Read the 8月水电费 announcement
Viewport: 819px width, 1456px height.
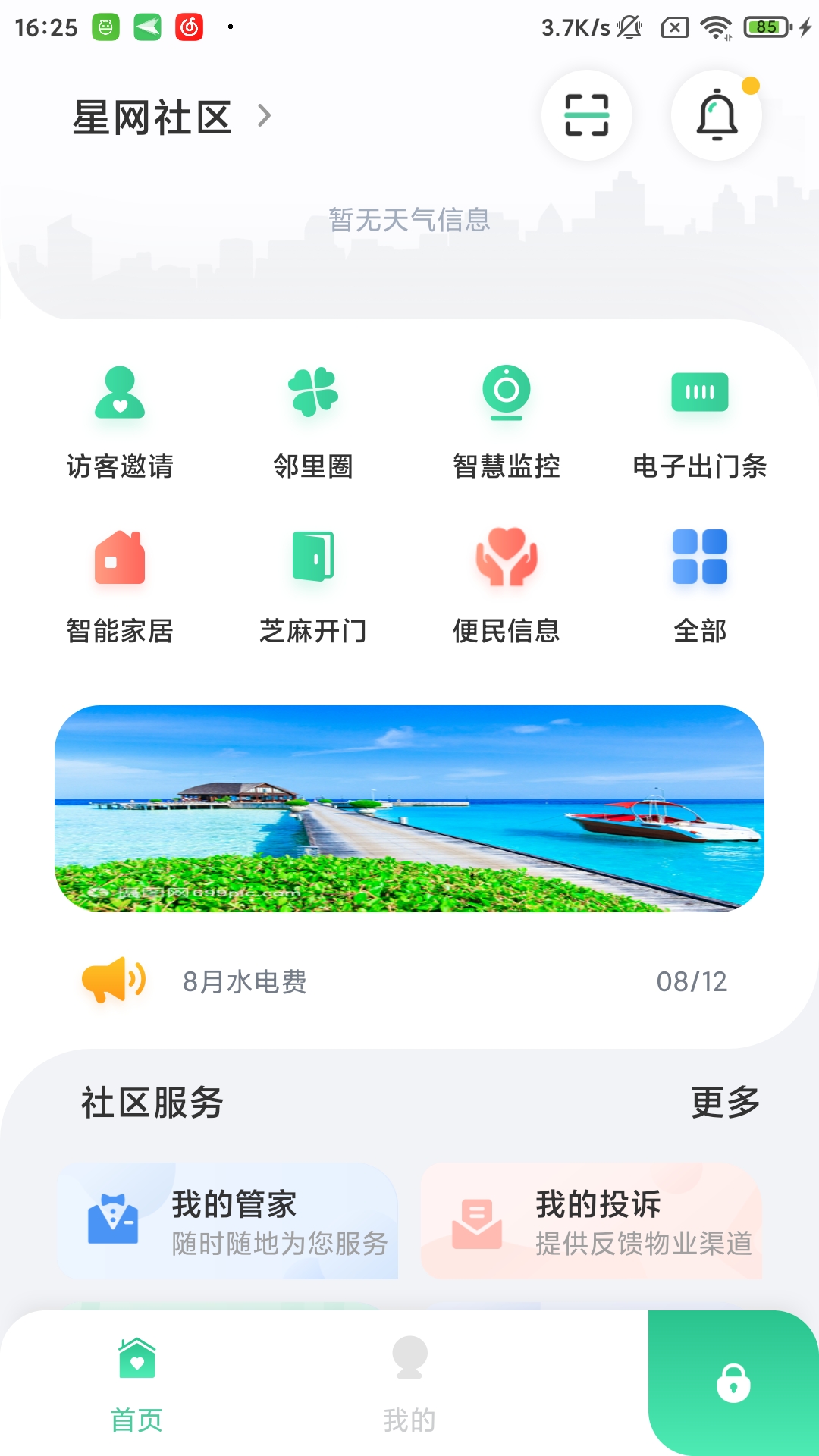click(244, 982)
